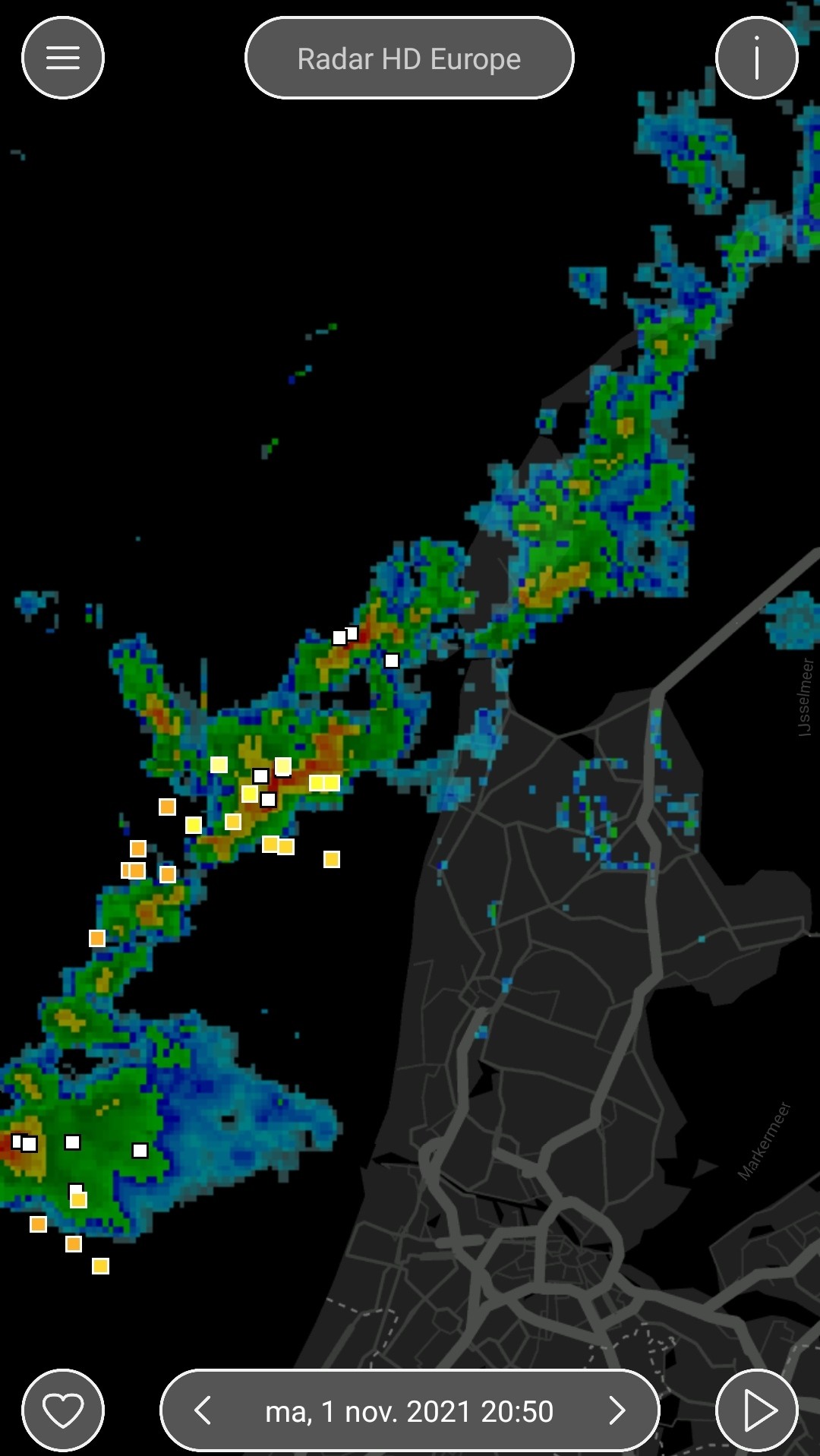The height and width of the screenshot is (1456, 820).
Task: Advance to the next radar time step
Action: 617,1410
